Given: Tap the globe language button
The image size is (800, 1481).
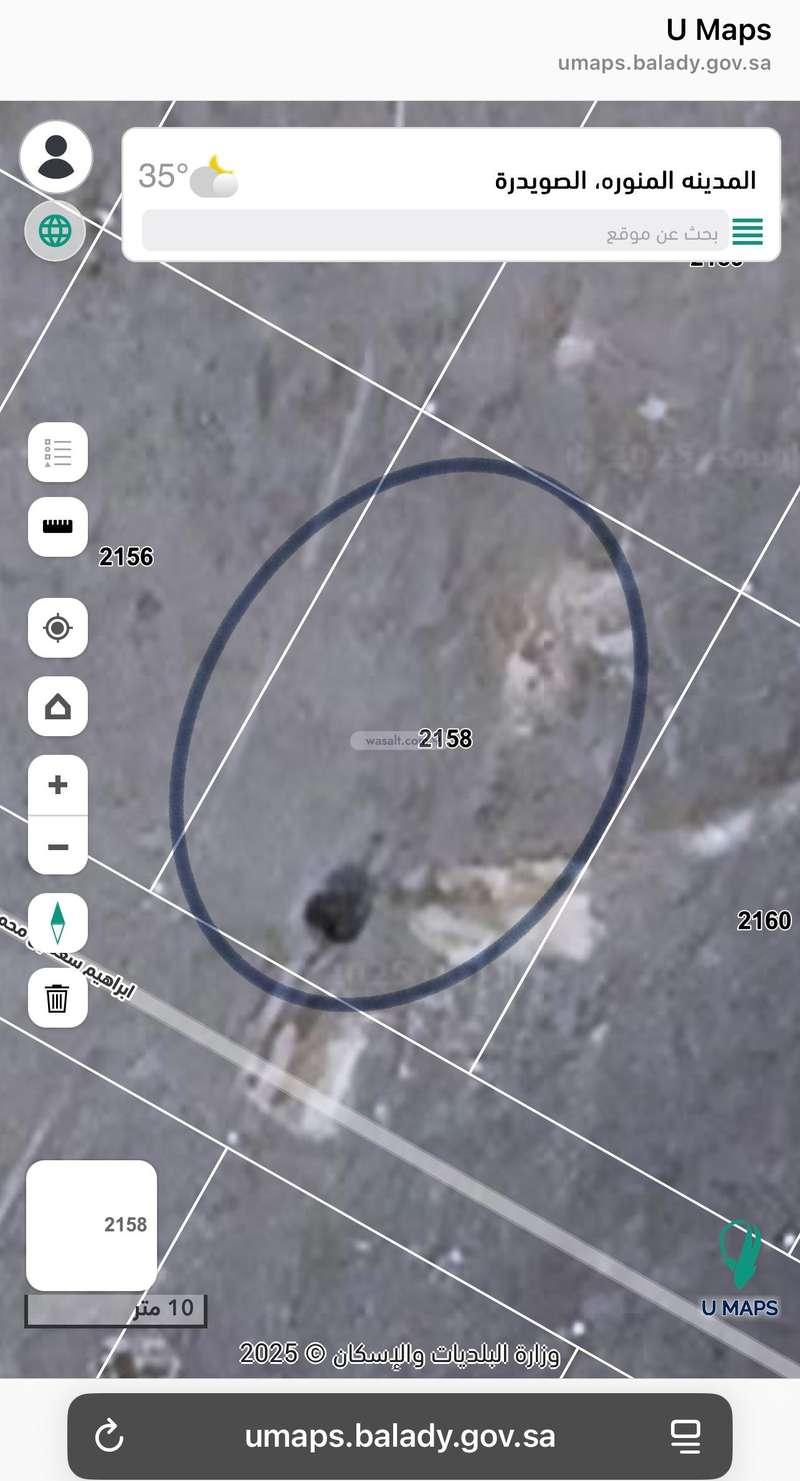Looking at the screenshot, I should [55, 231].
